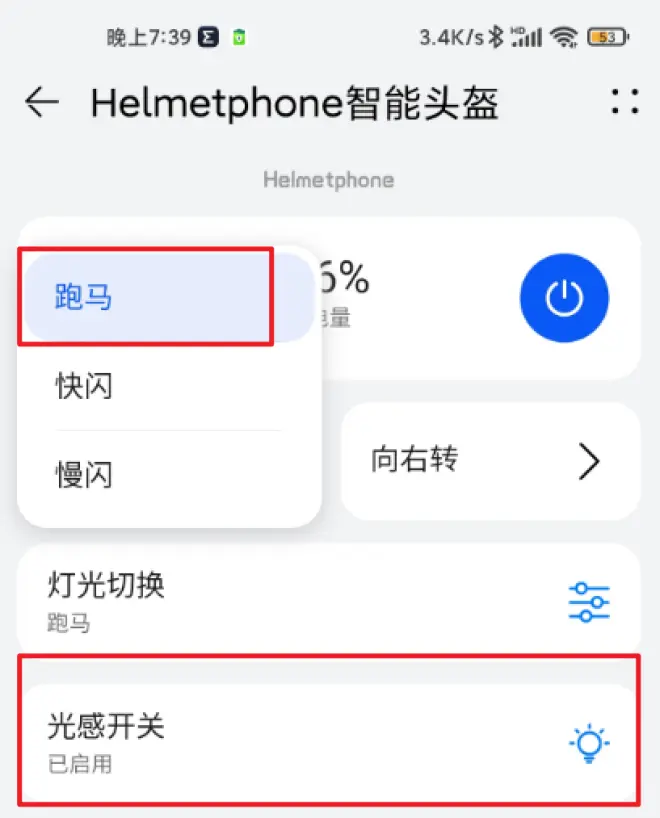
Task: Toggle the blue power button
Action: [x=564, y=298]
